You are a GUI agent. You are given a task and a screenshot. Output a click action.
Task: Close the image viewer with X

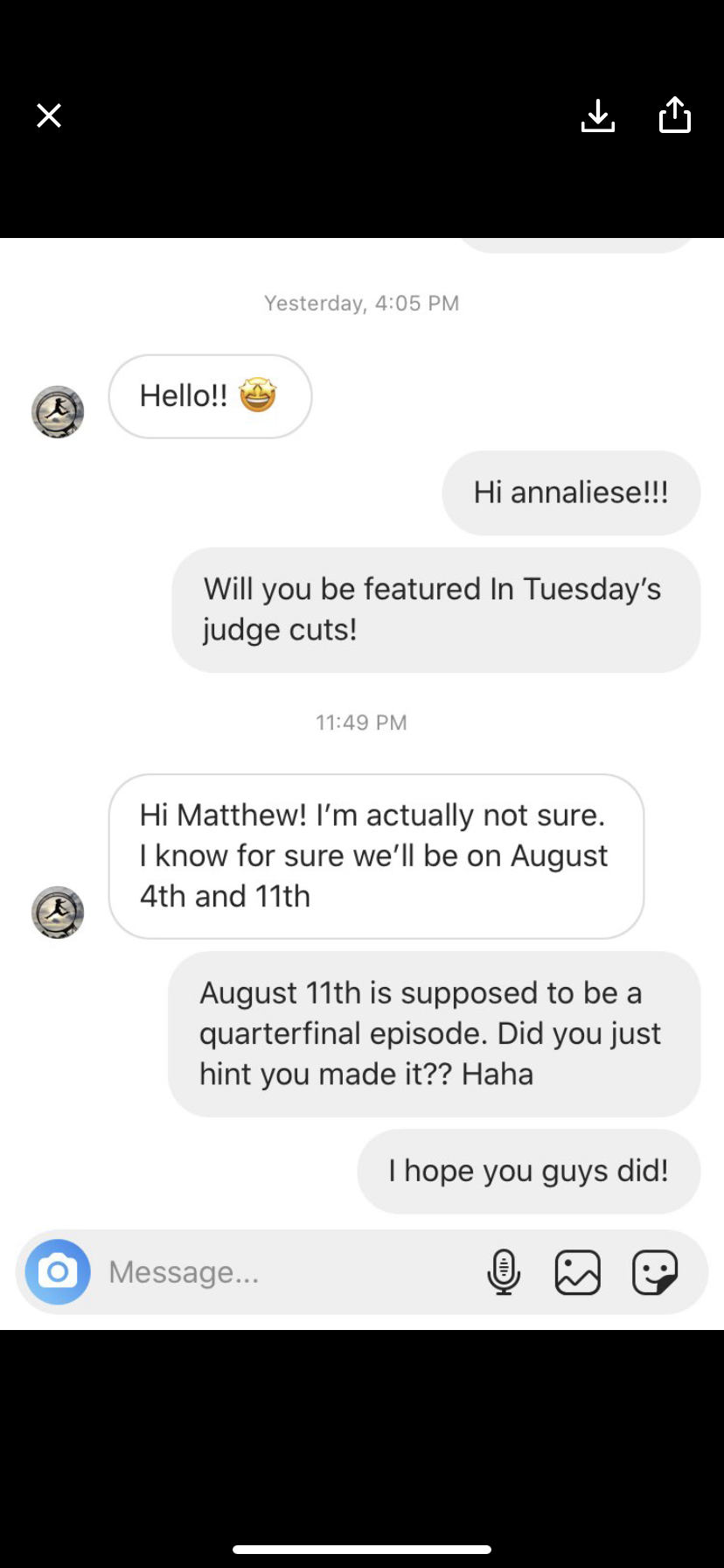click(49, 115)
